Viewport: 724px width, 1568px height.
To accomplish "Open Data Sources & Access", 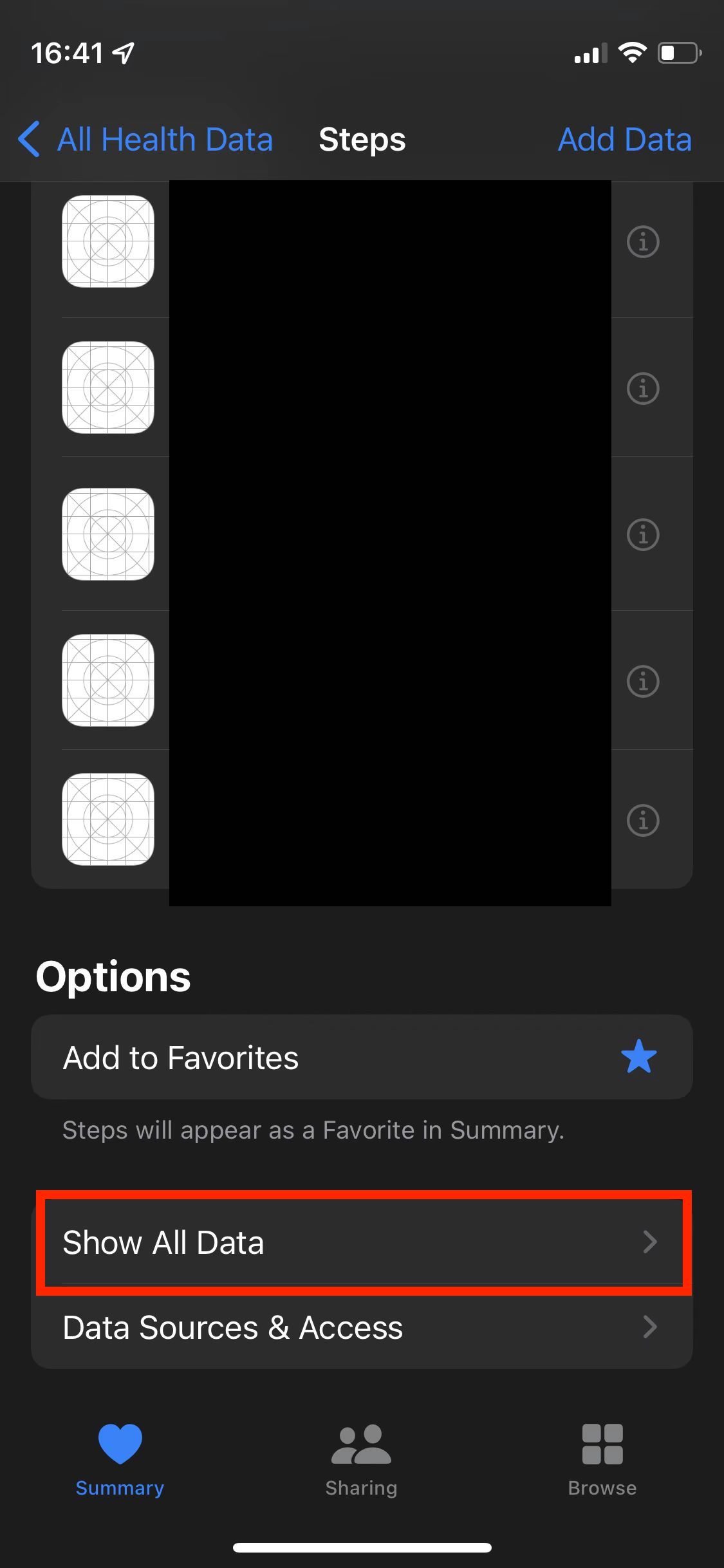I will click(x=362, y=1327).
